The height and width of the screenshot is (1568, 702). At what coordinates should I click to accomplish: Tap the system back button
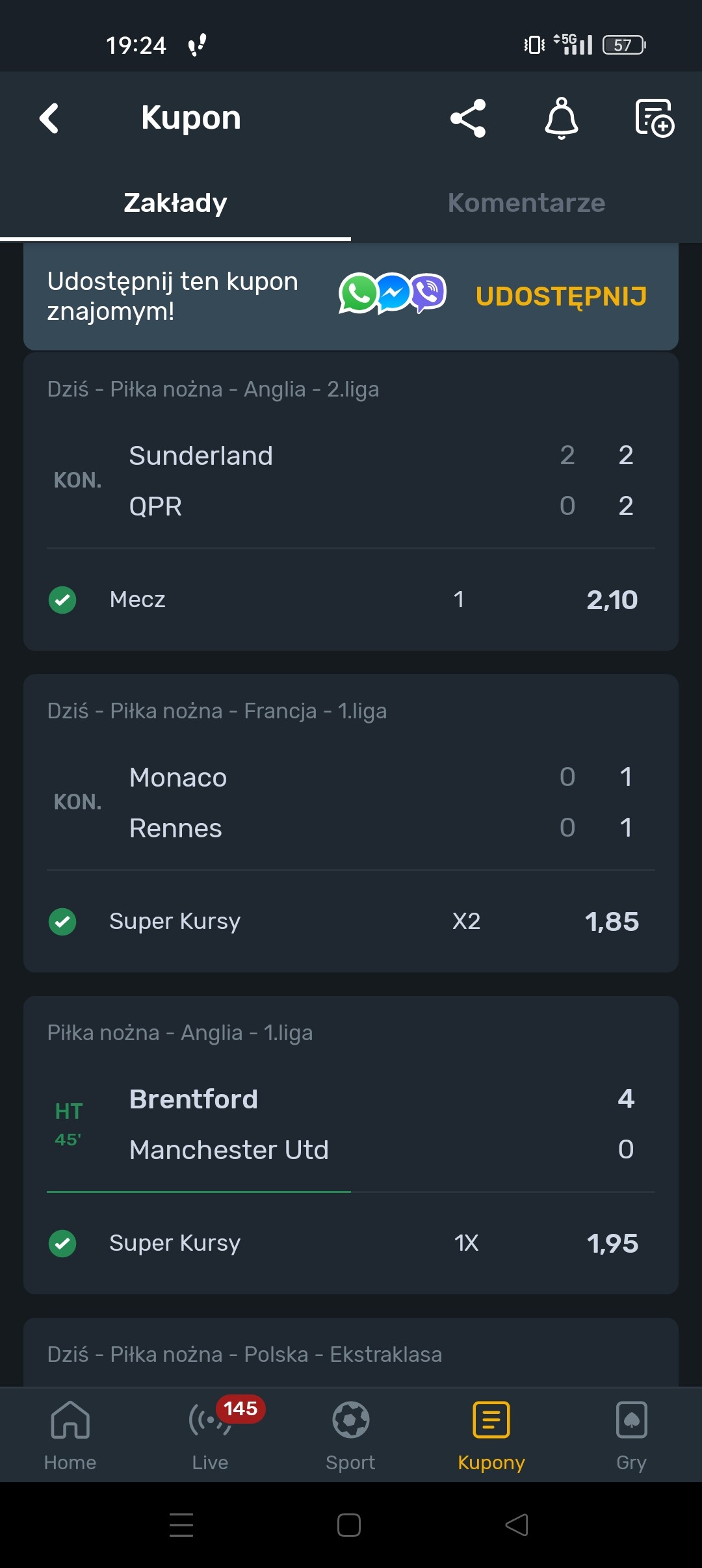517,1525
